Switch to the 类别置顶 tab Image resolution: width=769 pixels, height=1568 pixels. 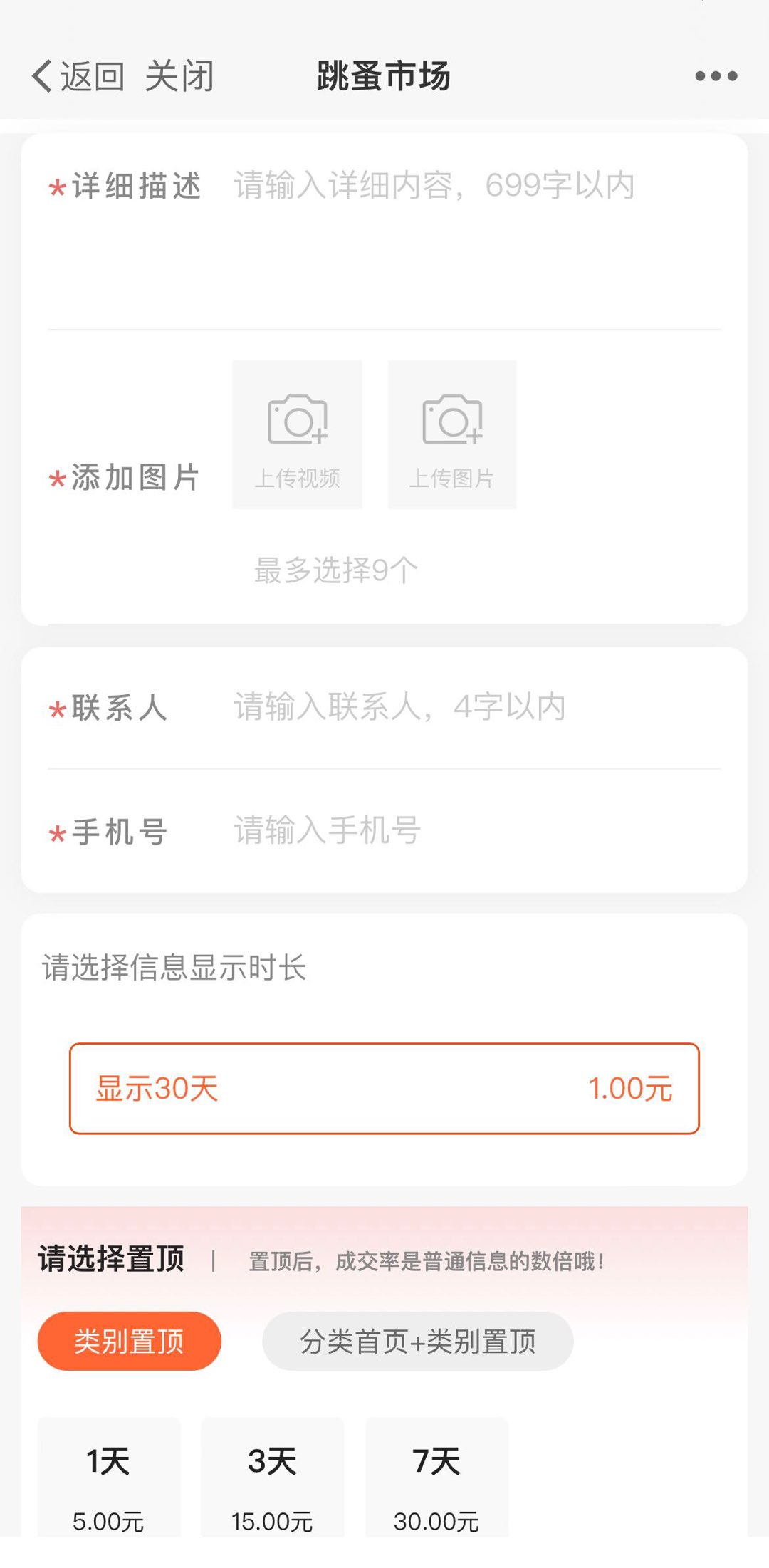[x=130, y=1341]
